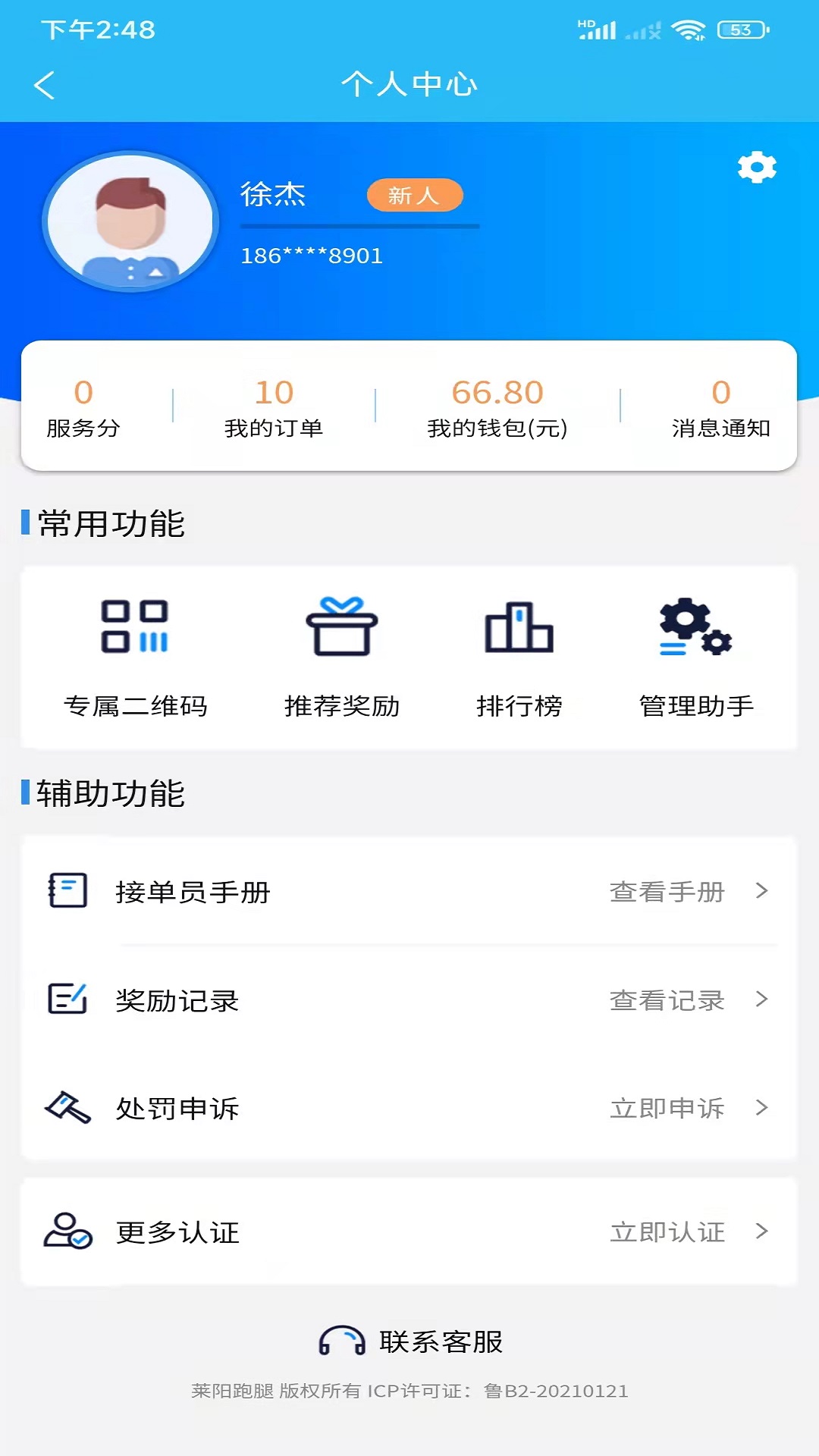Viewport: 819px width, 1456px height.
Task: View 我的订单 orders
Action: coord(274,408)
